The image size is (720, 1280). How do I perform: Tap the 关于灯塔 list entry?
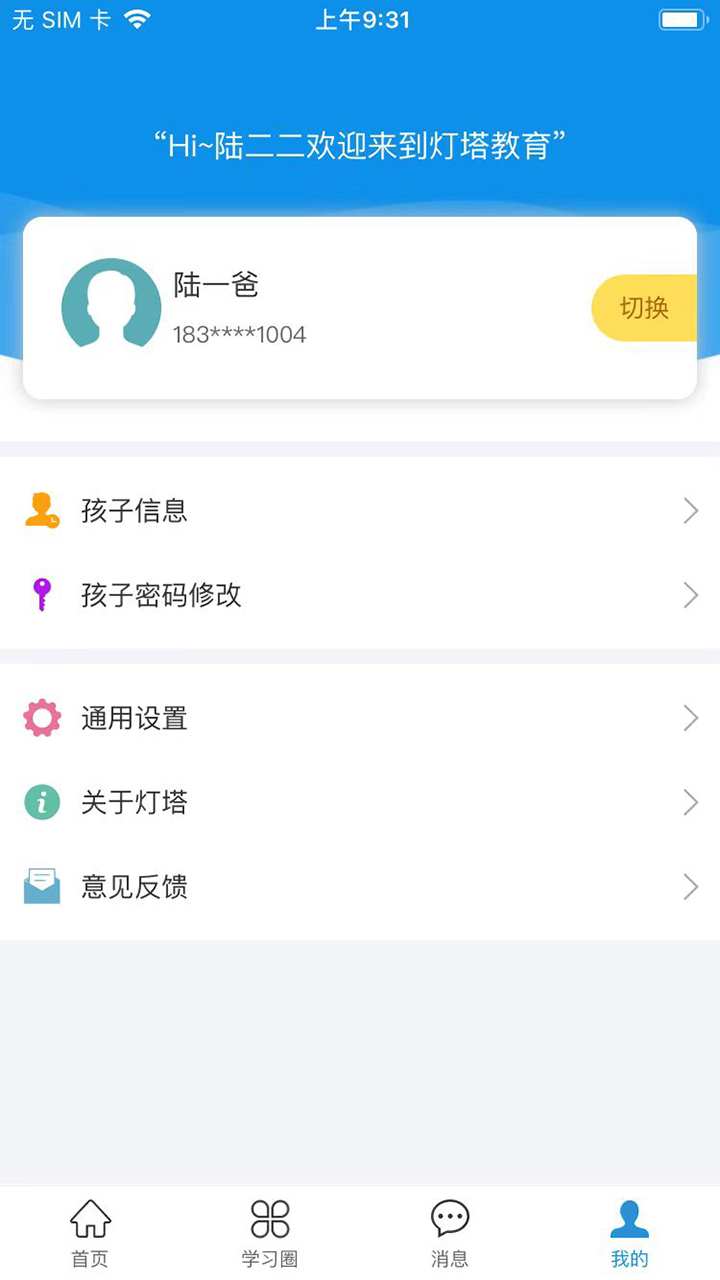[x=360, y=802]
